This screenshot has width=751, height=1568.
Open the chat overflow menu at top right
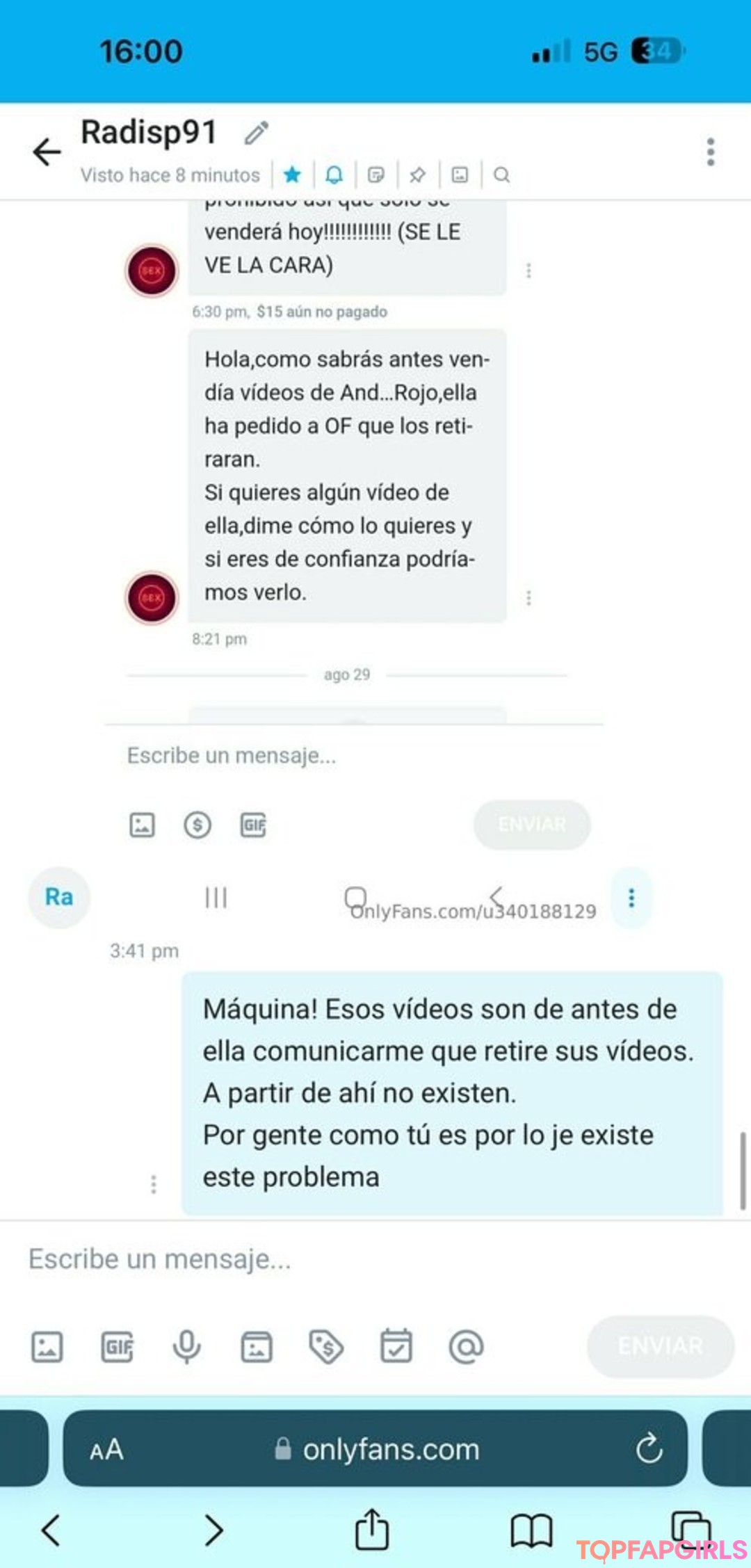710,152
